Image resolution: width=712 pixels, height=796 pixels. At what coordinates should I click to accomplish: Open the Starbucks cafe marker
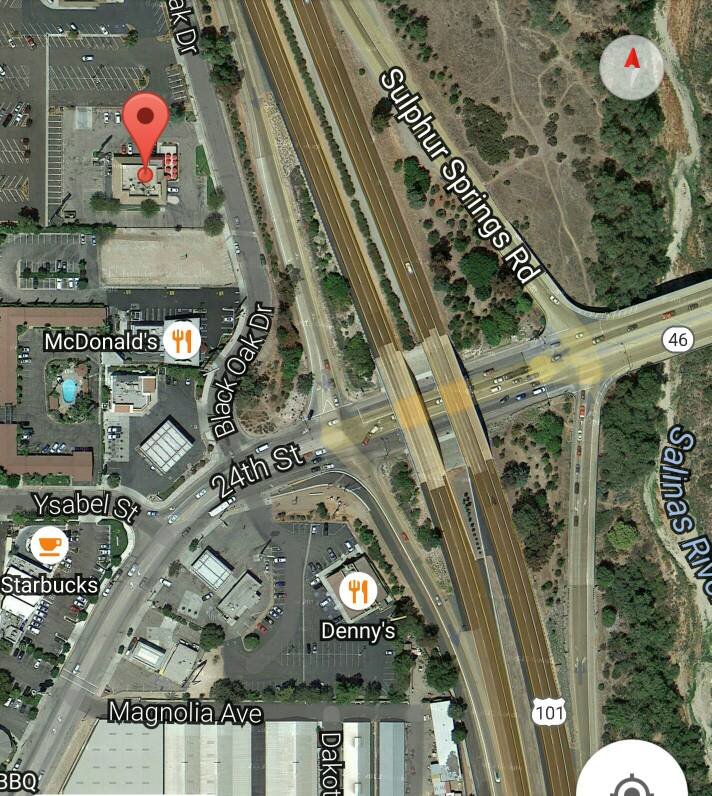(48, 545)
